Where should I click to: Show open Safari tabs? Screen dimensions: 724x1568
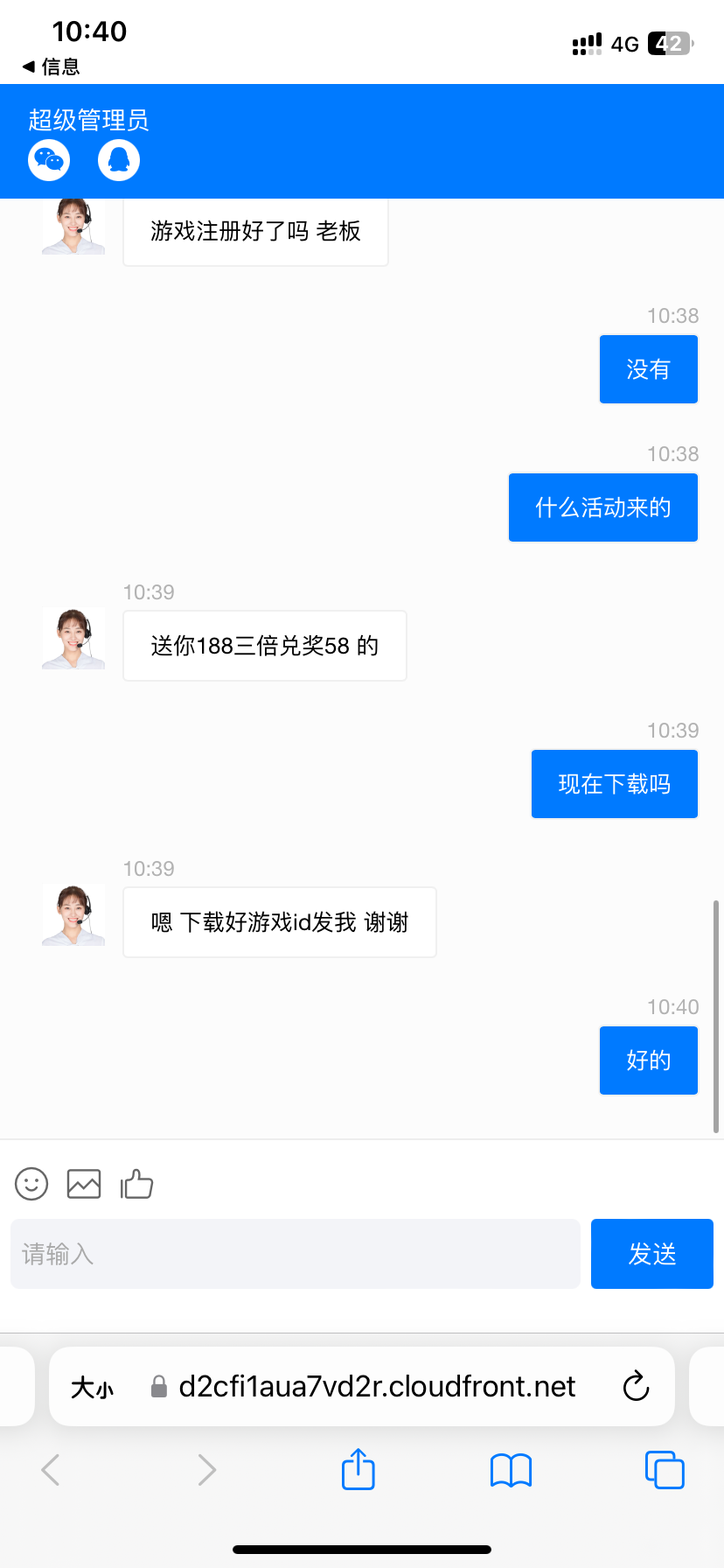tap(665, 1469)
